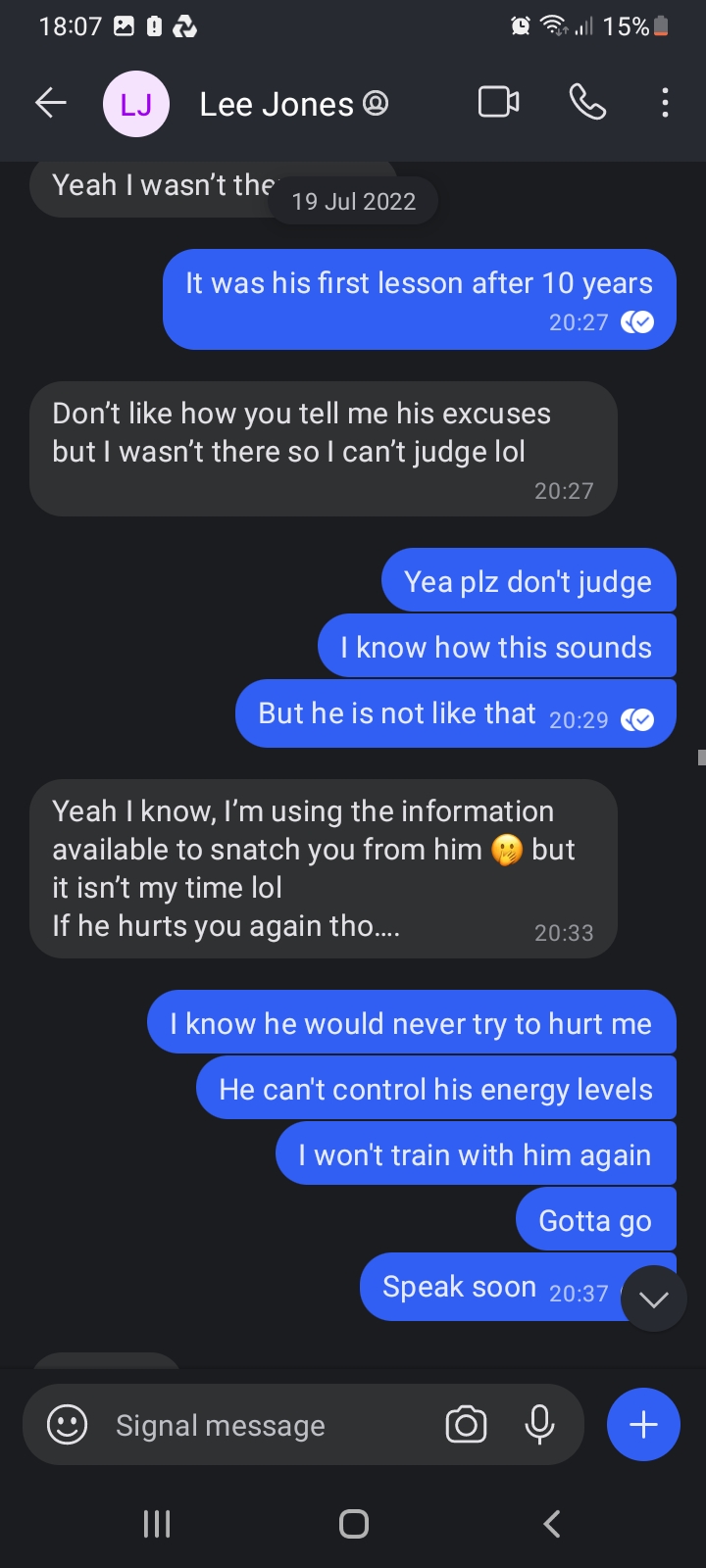The height and width of the screenshot is (1568, 706).
Task: Jump to the latest messages
Action: 653,1299
